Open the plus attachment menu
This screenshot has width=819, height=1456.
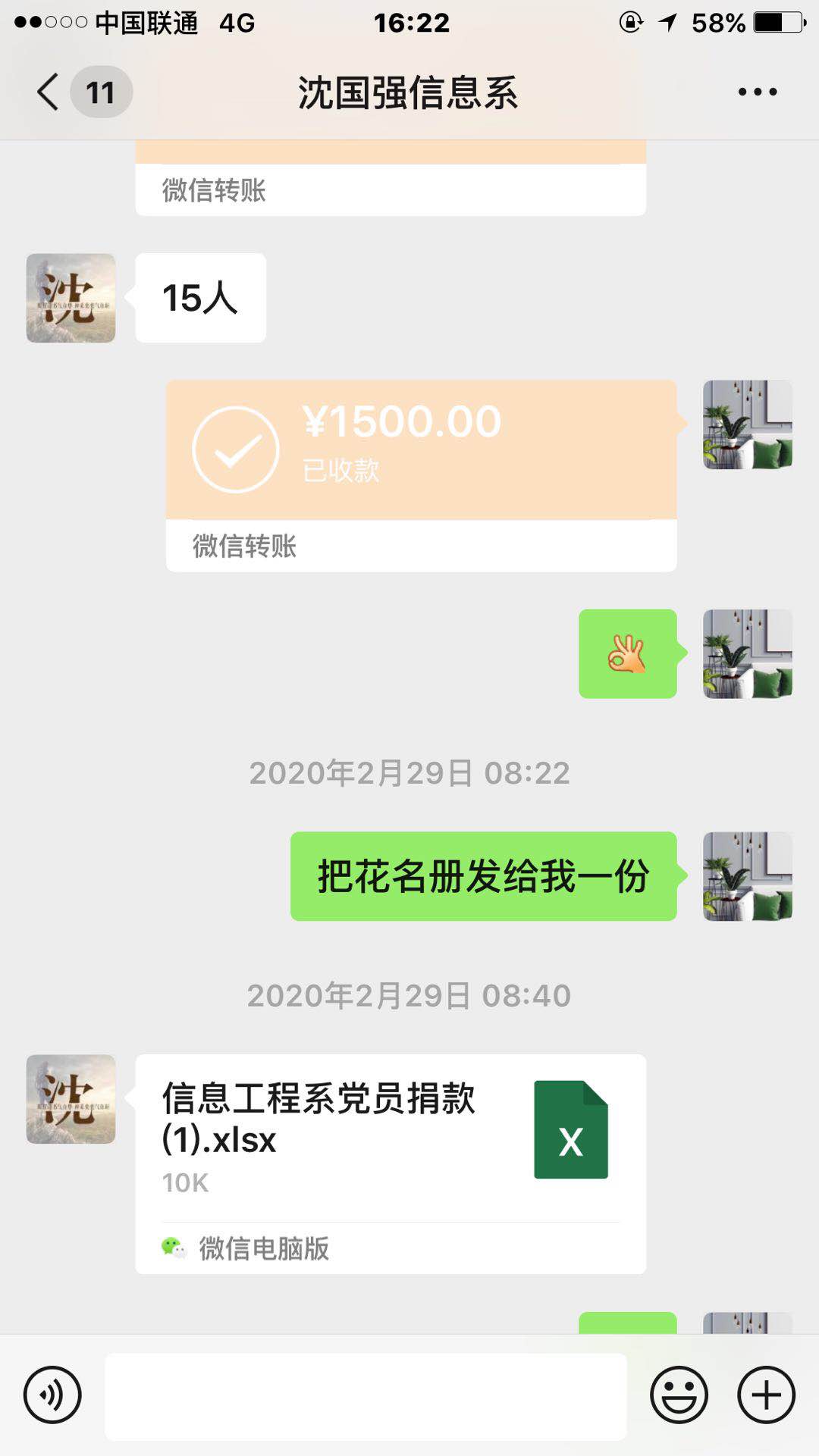coord(766,1395)
